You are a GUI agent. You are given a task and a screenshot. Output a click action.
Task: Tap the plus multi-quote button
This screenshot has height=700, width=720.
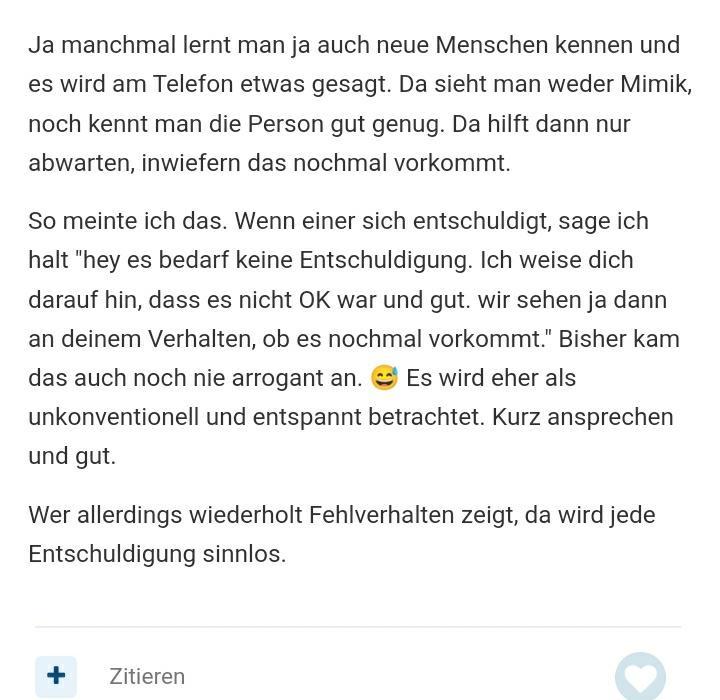click(56, 676)
